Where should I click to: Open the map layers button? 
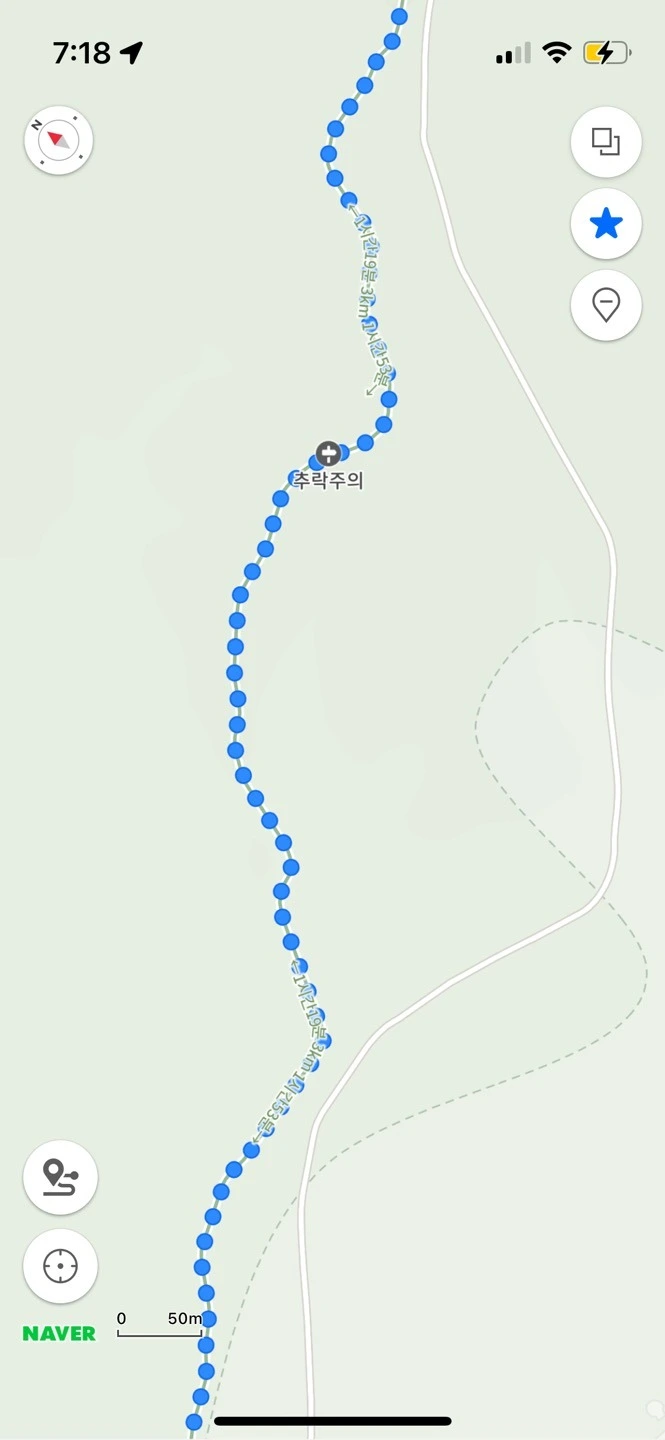click(x=606, y=142)
